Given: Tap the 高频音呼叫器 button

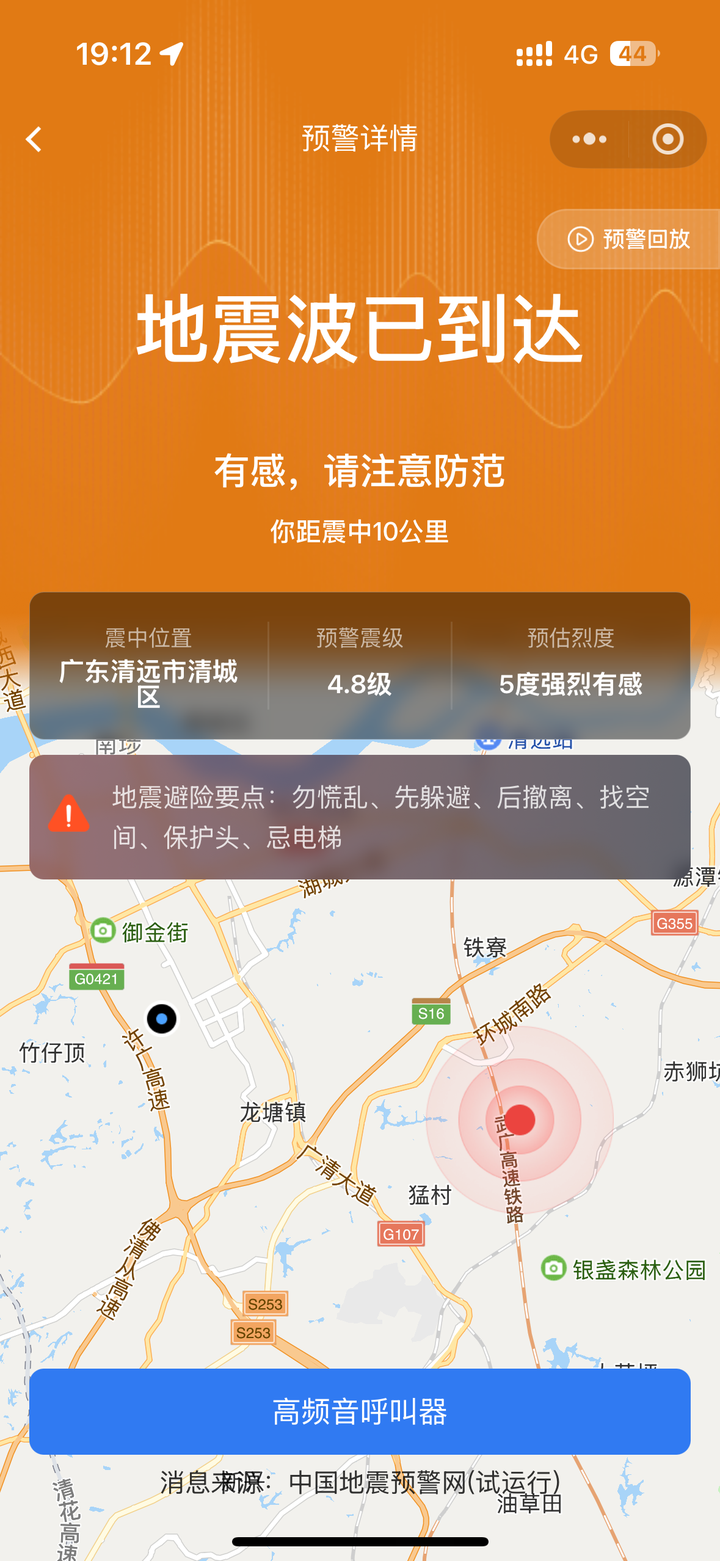Looking at the screenshot, I should click(x=360, y=1411).
